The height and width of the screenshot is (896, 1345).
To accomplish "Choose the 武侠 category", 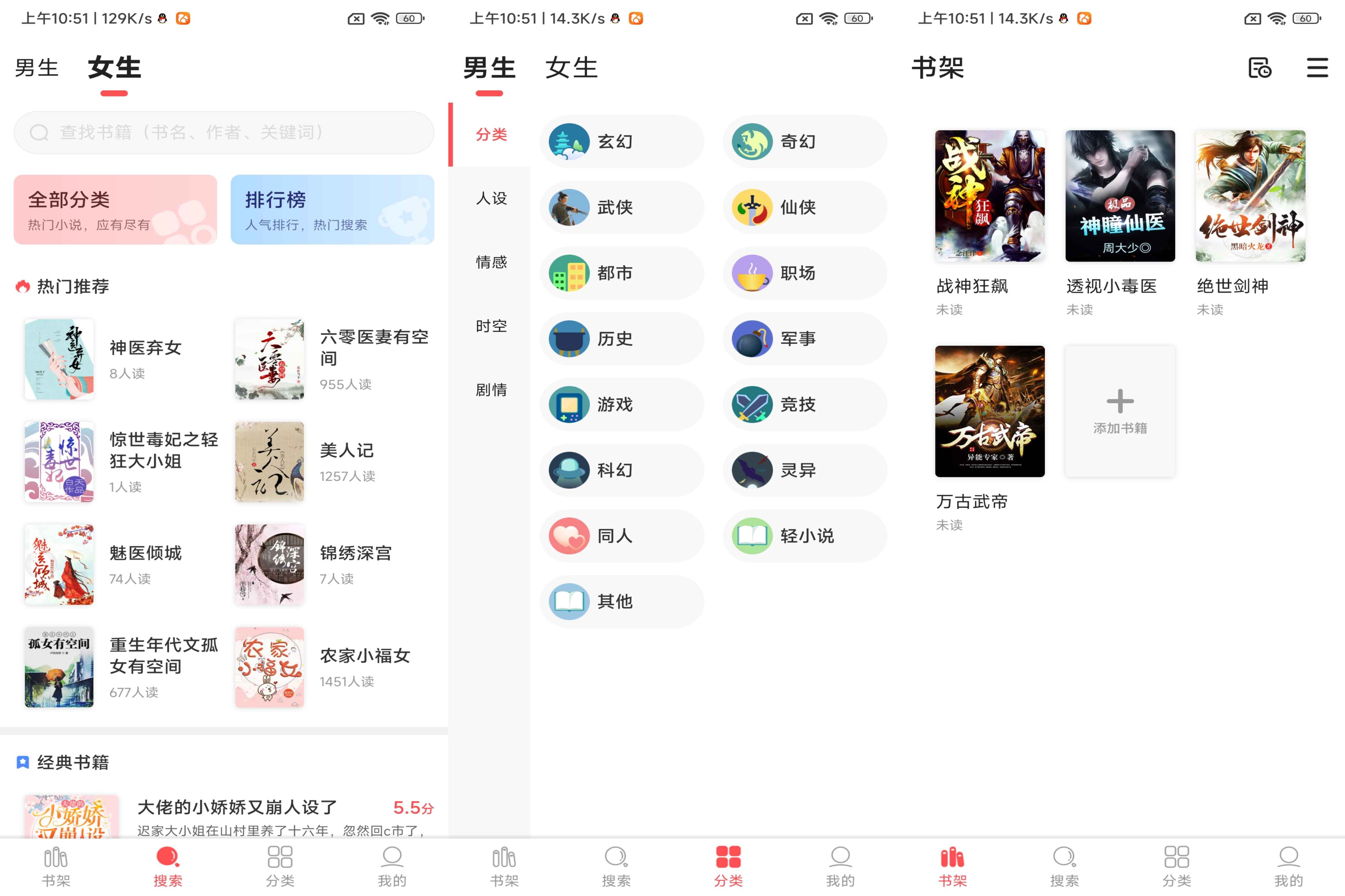I will tap(621, 207).
